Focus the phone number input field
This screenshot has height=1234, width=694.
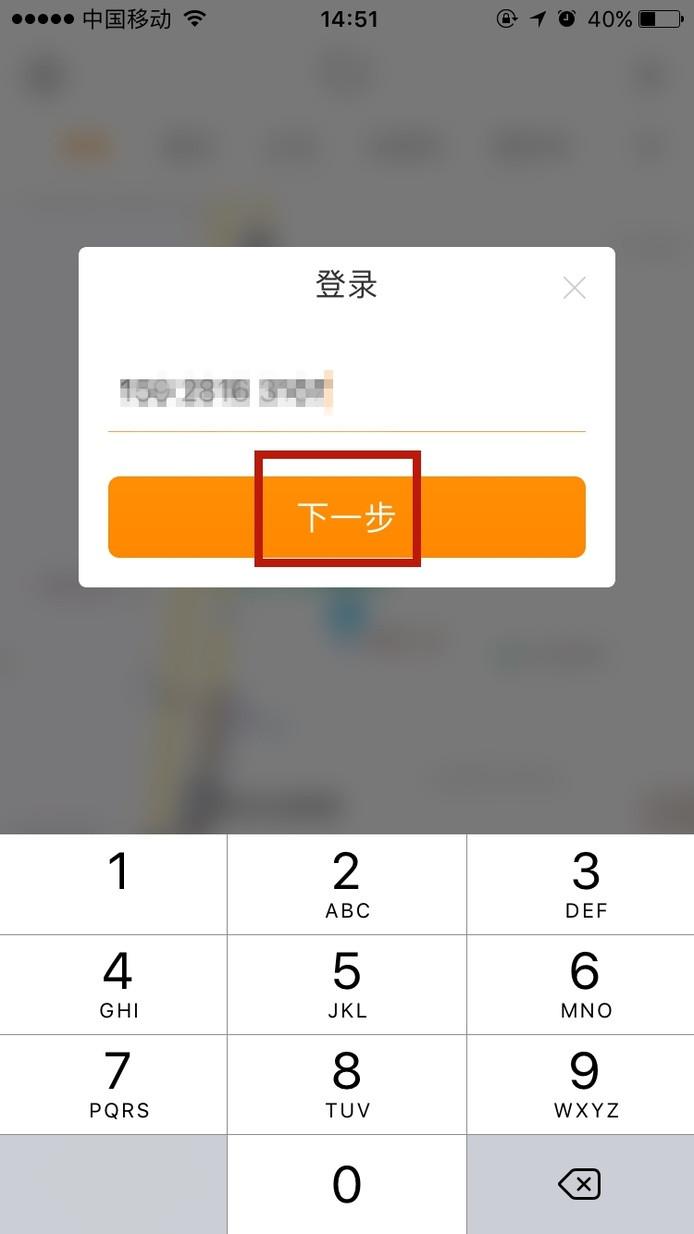(x=346, y=391)
